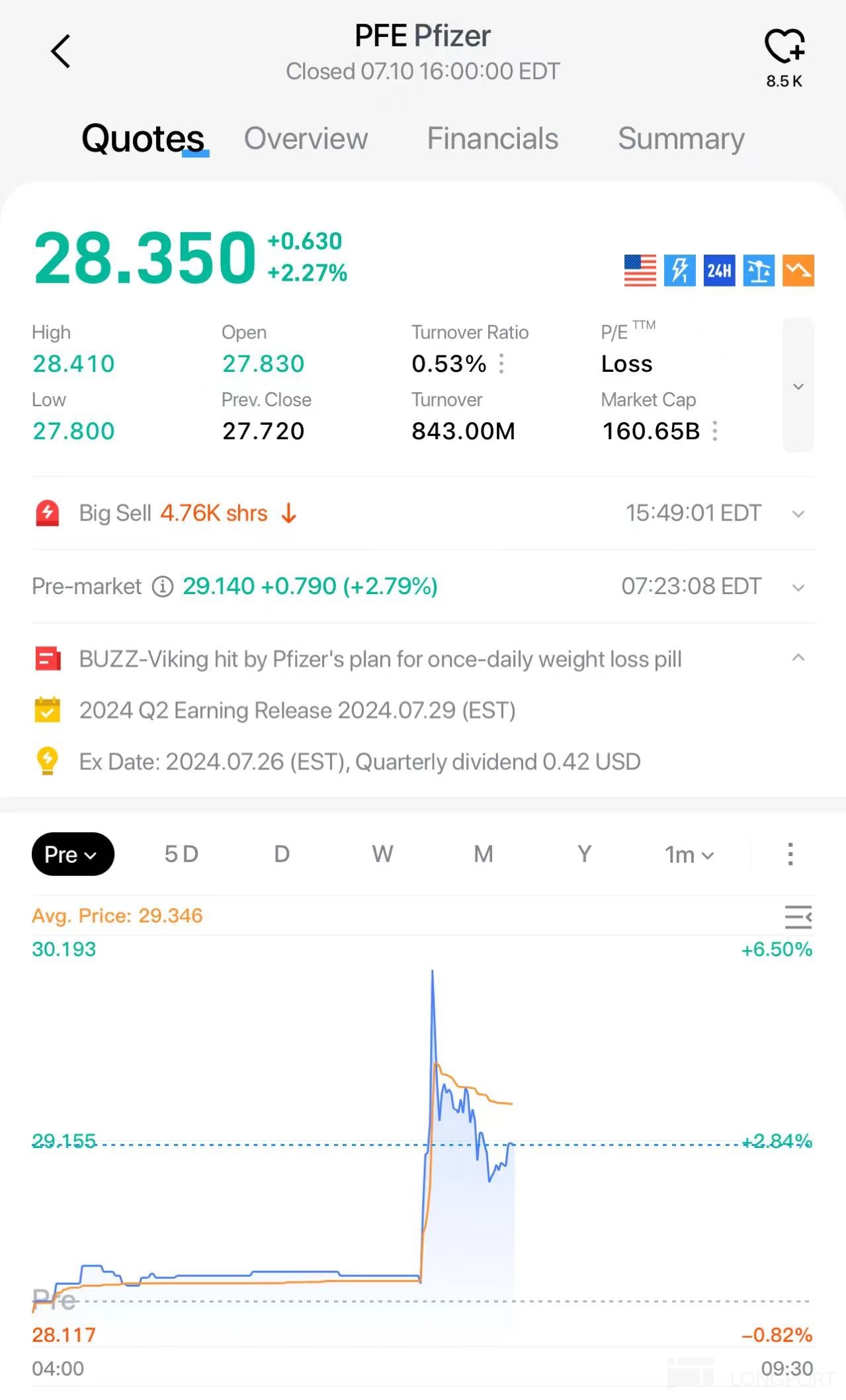The height and width of the screenshot is (1400, 846).
Task: Show info about Pre-market quote
Action: pos(163,586)
